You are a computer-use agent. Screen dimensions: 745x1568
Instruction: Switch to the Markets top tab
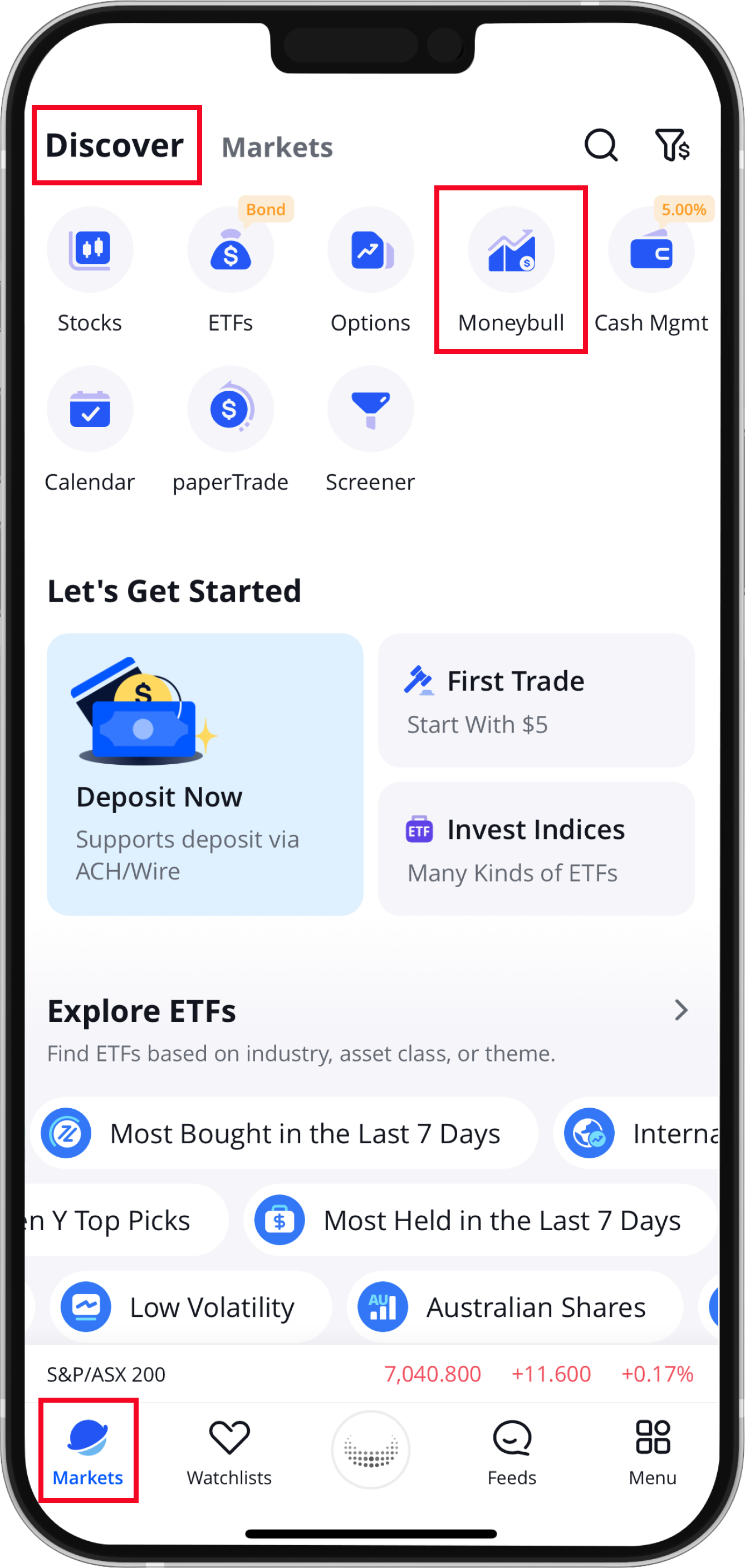(277, 148)
